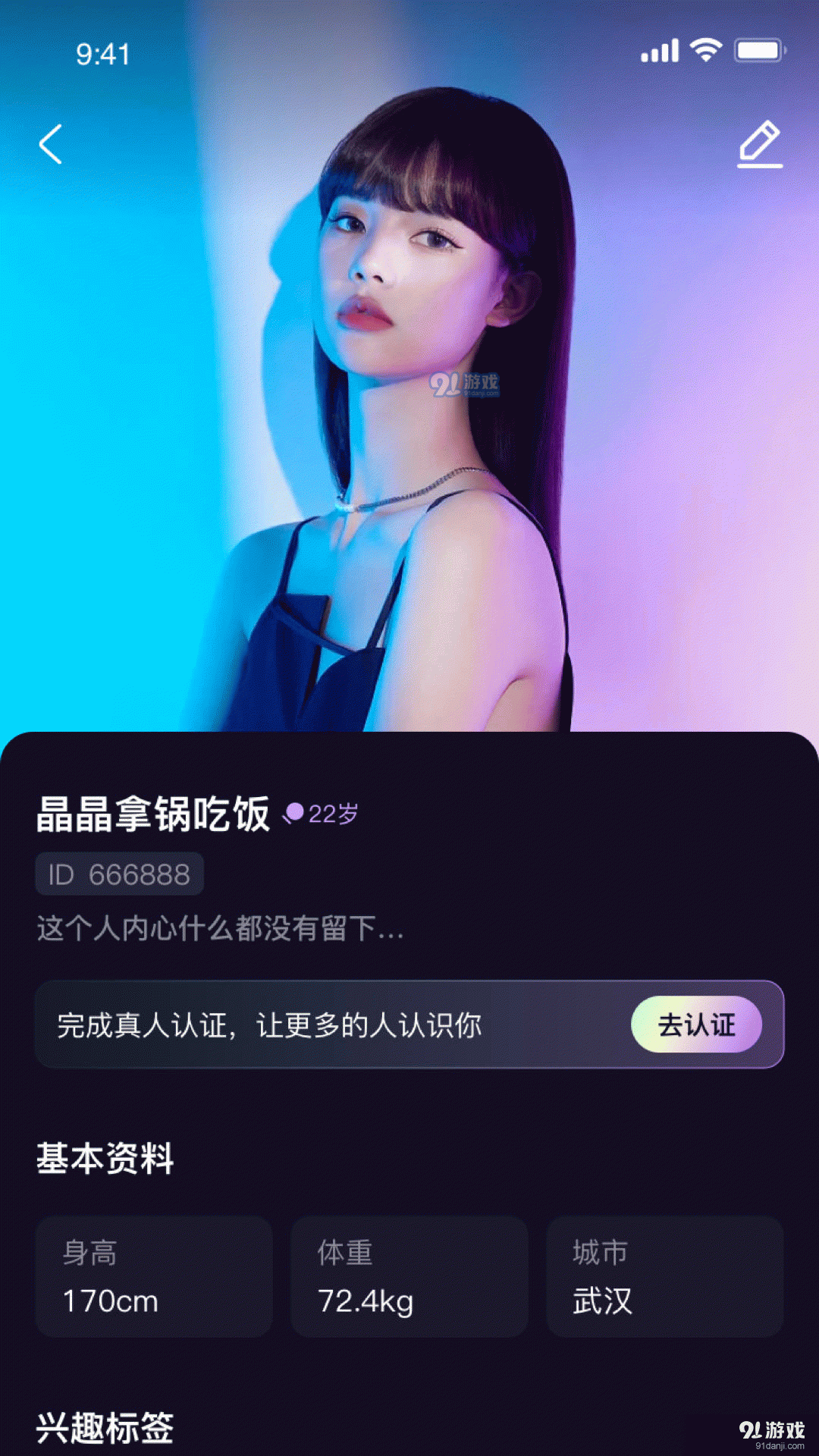Screen dimensions: 819x1456
Task: Click the 完成真人认证 banner text
Action: tap(271, 1023)
